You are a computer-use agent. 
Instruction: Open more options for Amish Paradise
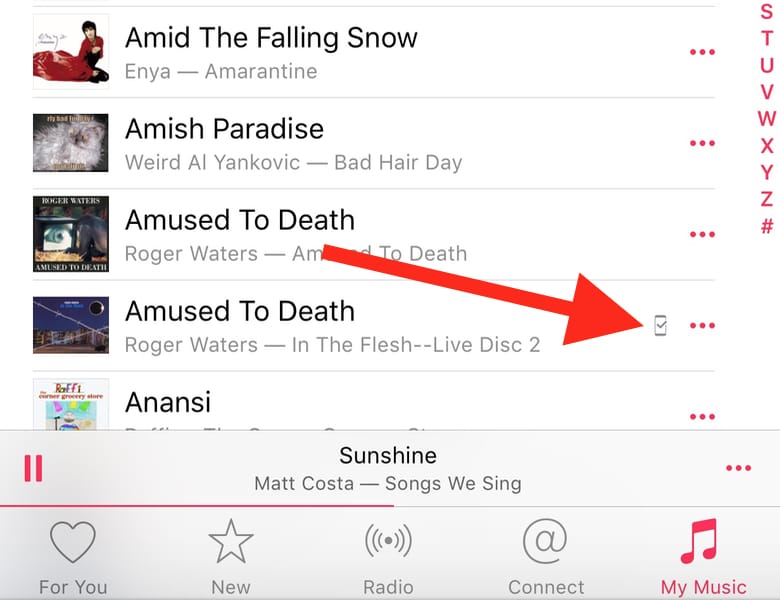702,143
